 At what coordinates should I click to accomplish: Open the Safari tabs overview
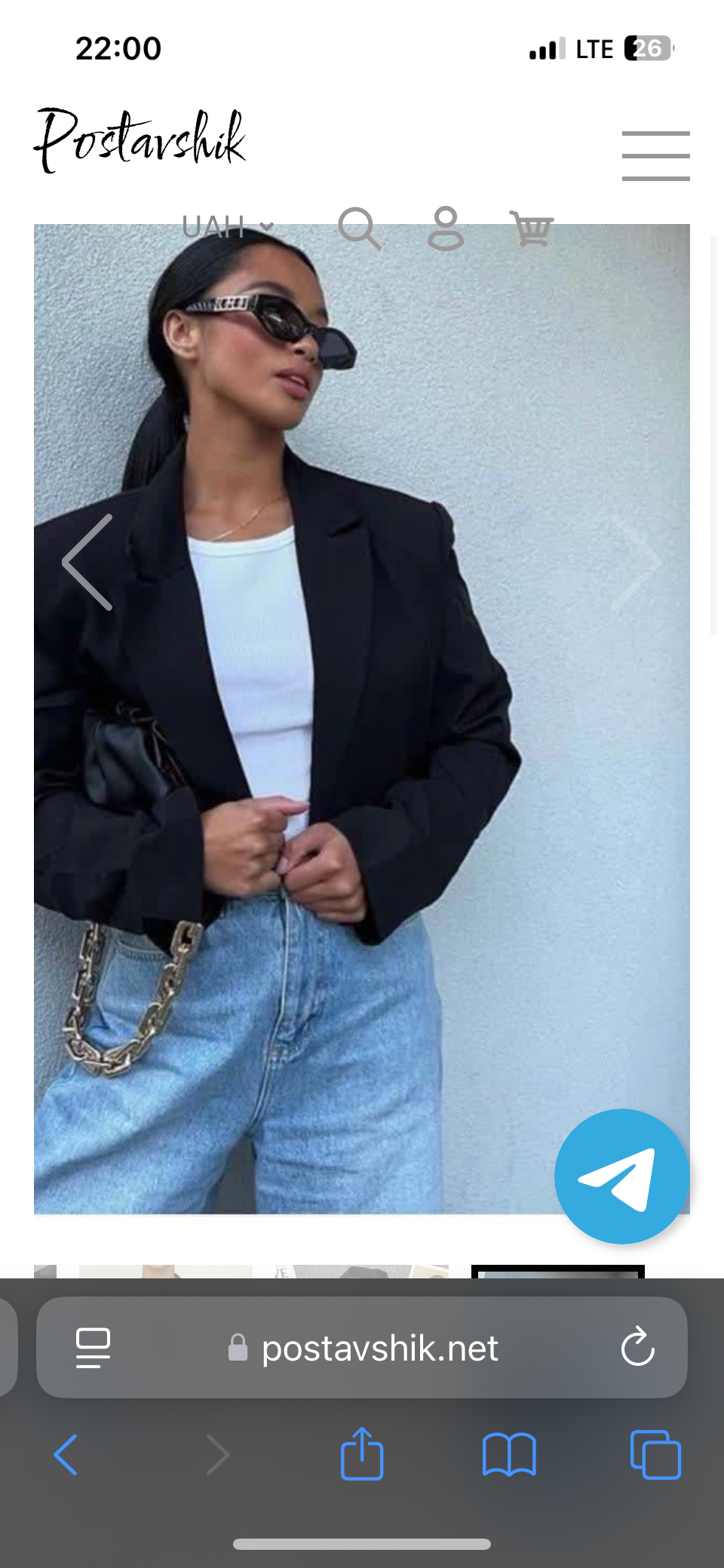point(655,1454)
